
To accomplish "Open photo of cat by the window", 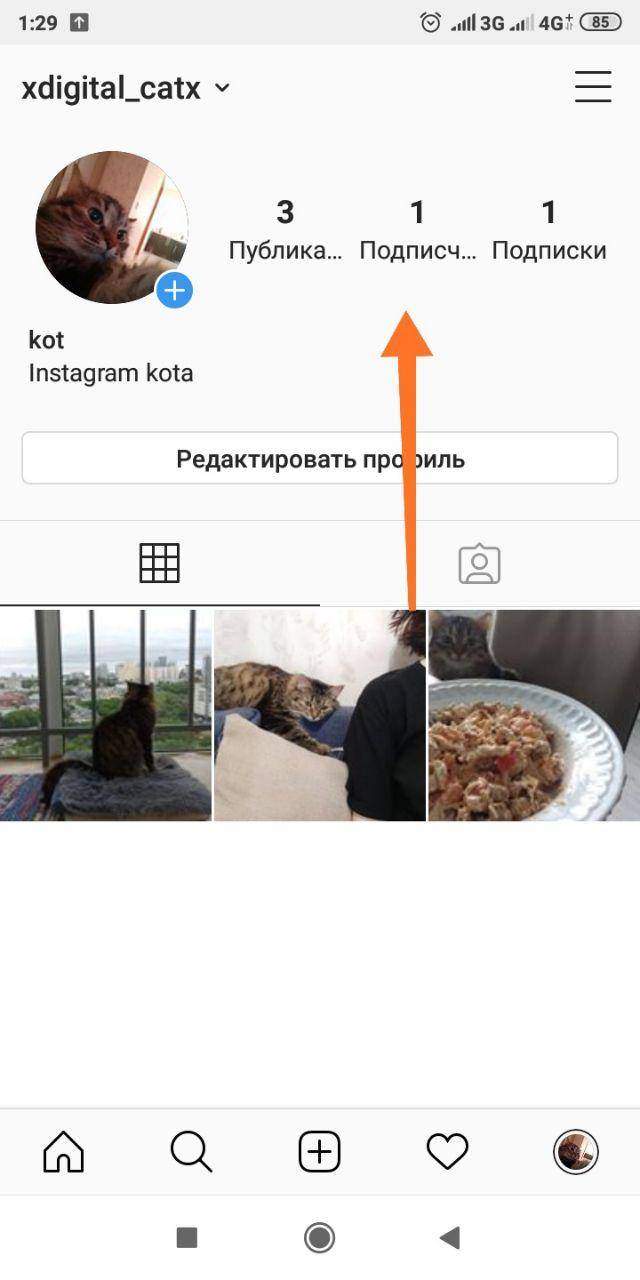I will pyautogui.click(x=106, y=715).
